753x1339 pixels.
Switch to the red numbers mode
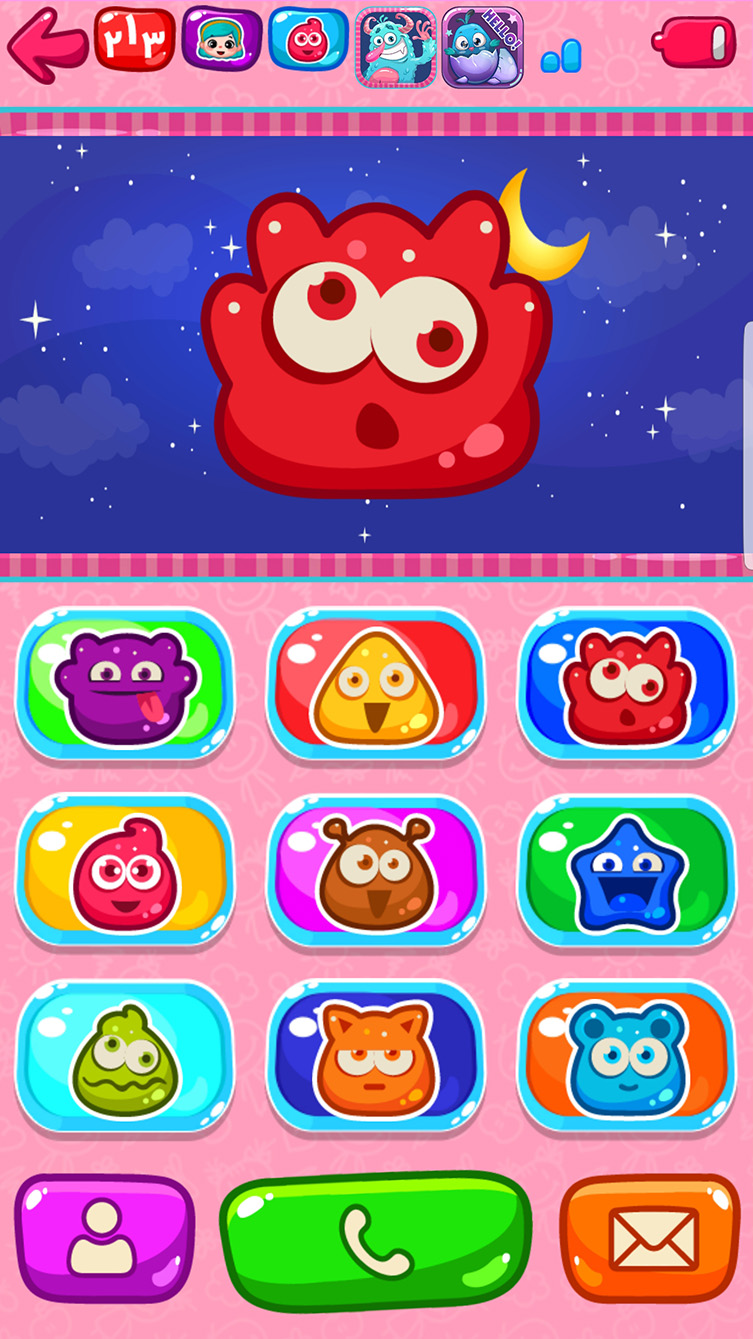(135, 40)
